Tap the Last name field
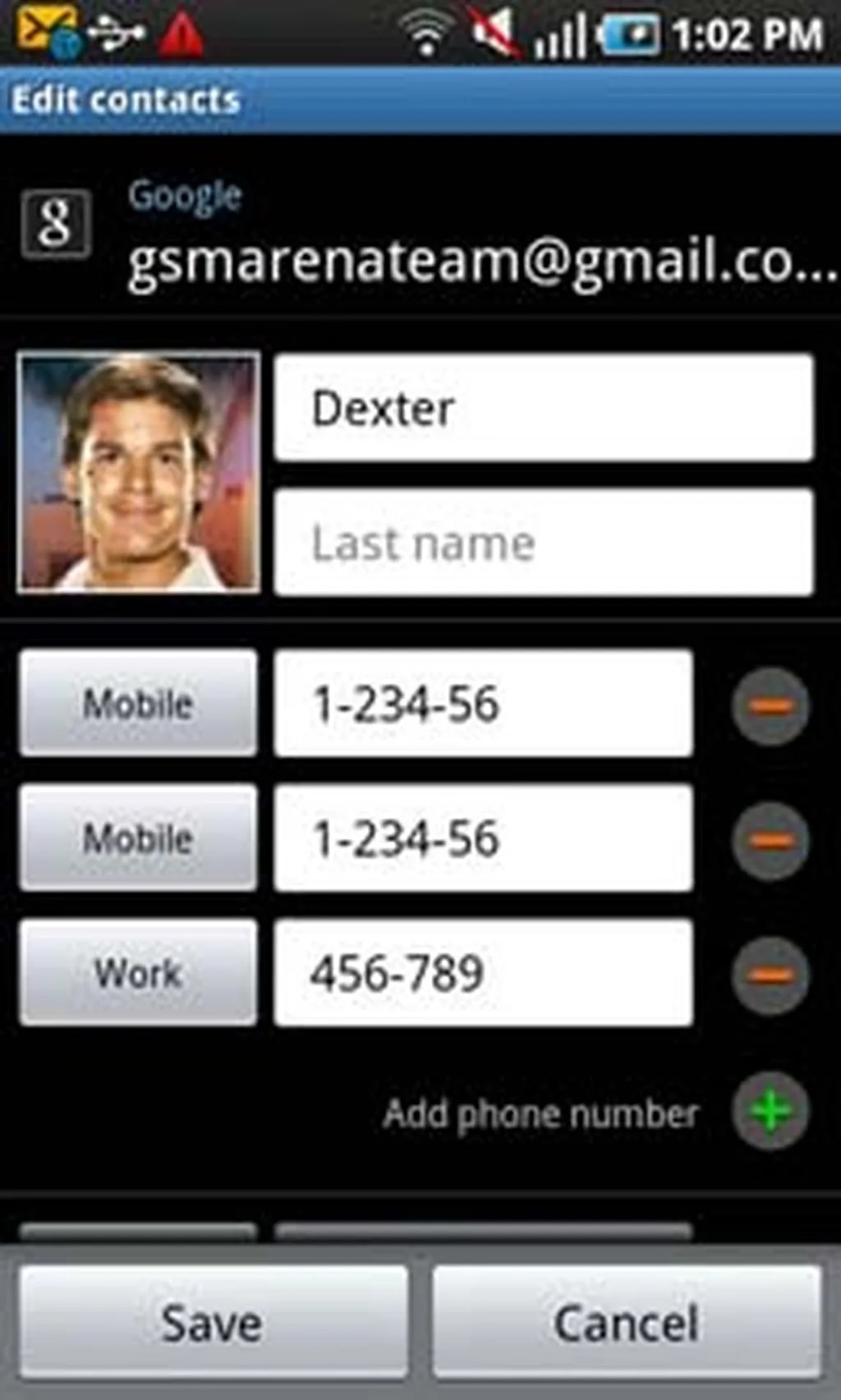Screen dimensions: 841x1400 pos(543,543)
